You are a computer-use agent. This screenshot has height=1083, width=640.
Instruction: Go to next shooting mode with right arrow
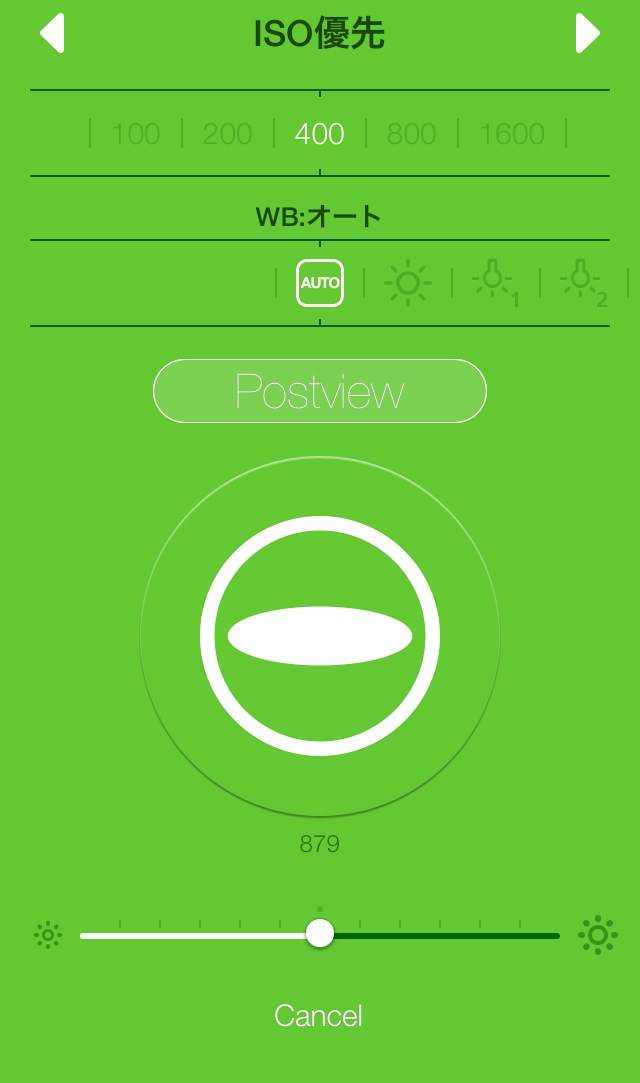(588, 33)
